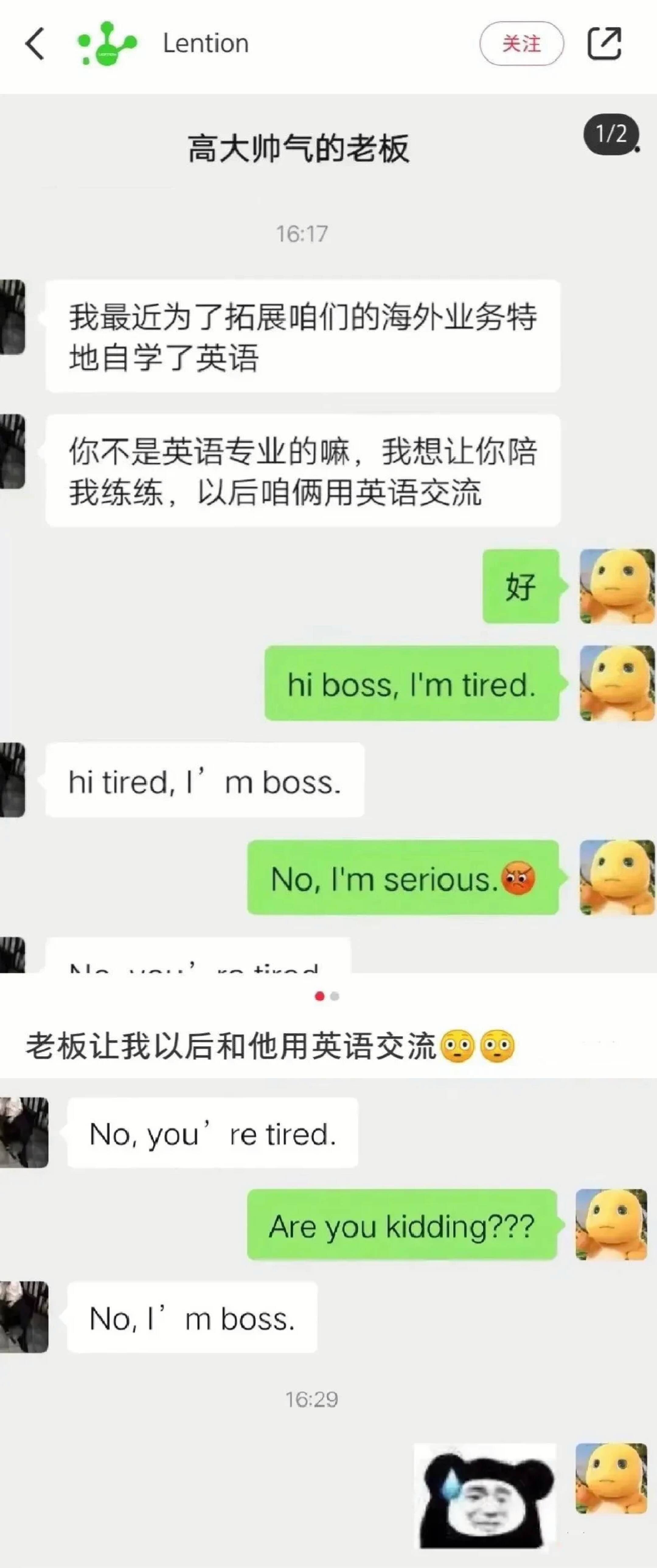Screen dimensions: 657x1568
Task: Share this post
Action: click(x=604, y=44)
